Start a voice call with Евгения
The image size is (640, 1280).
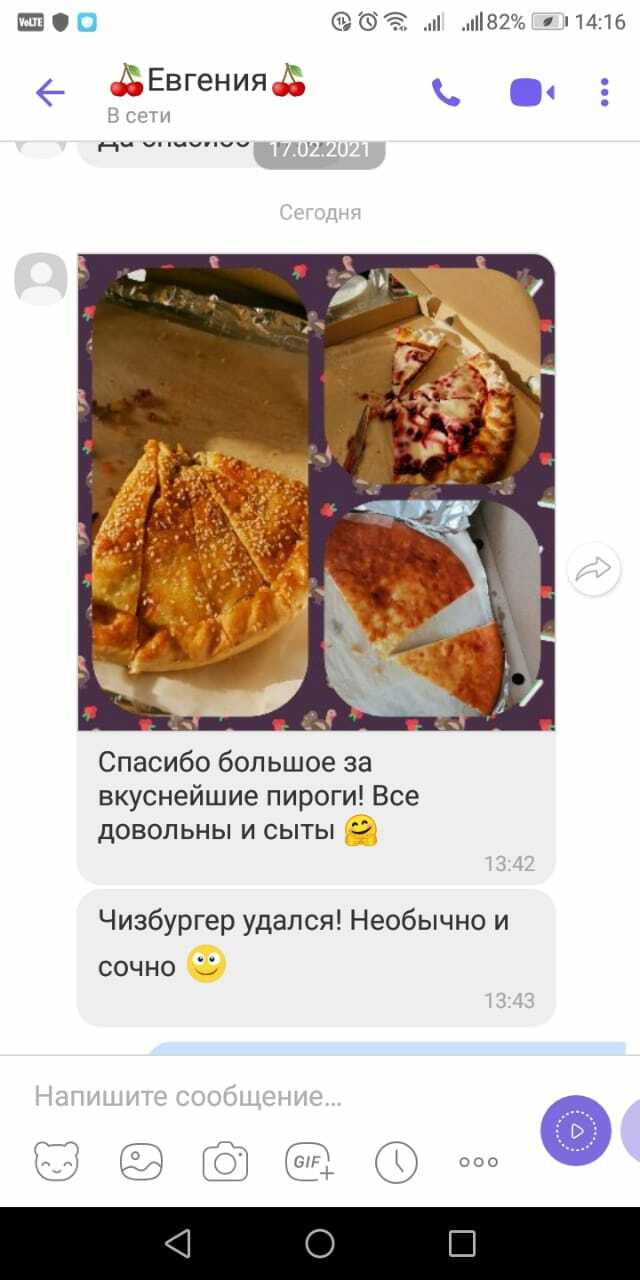coord(445,93)
